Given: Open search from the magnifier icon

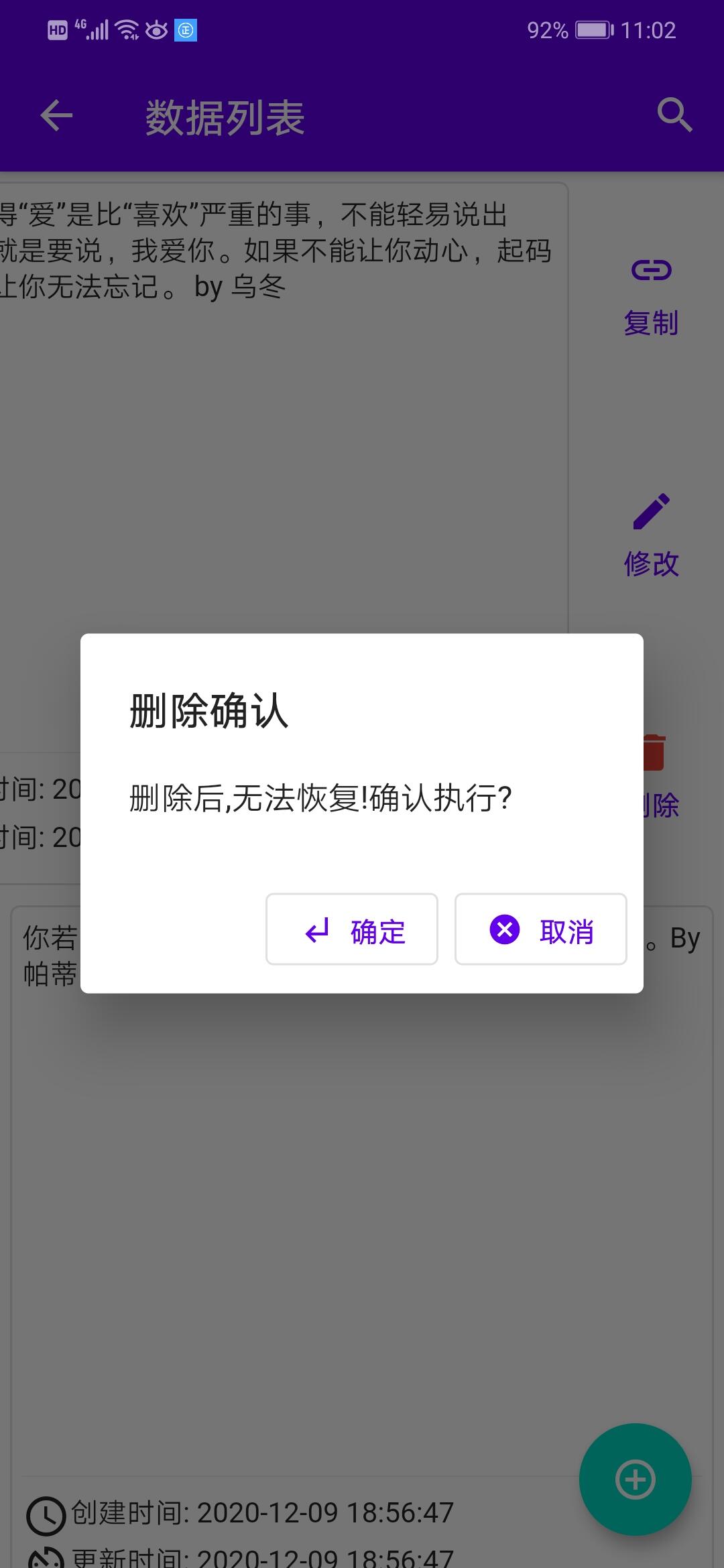Looking at the screenshot, I should click(x=674, y=115).
